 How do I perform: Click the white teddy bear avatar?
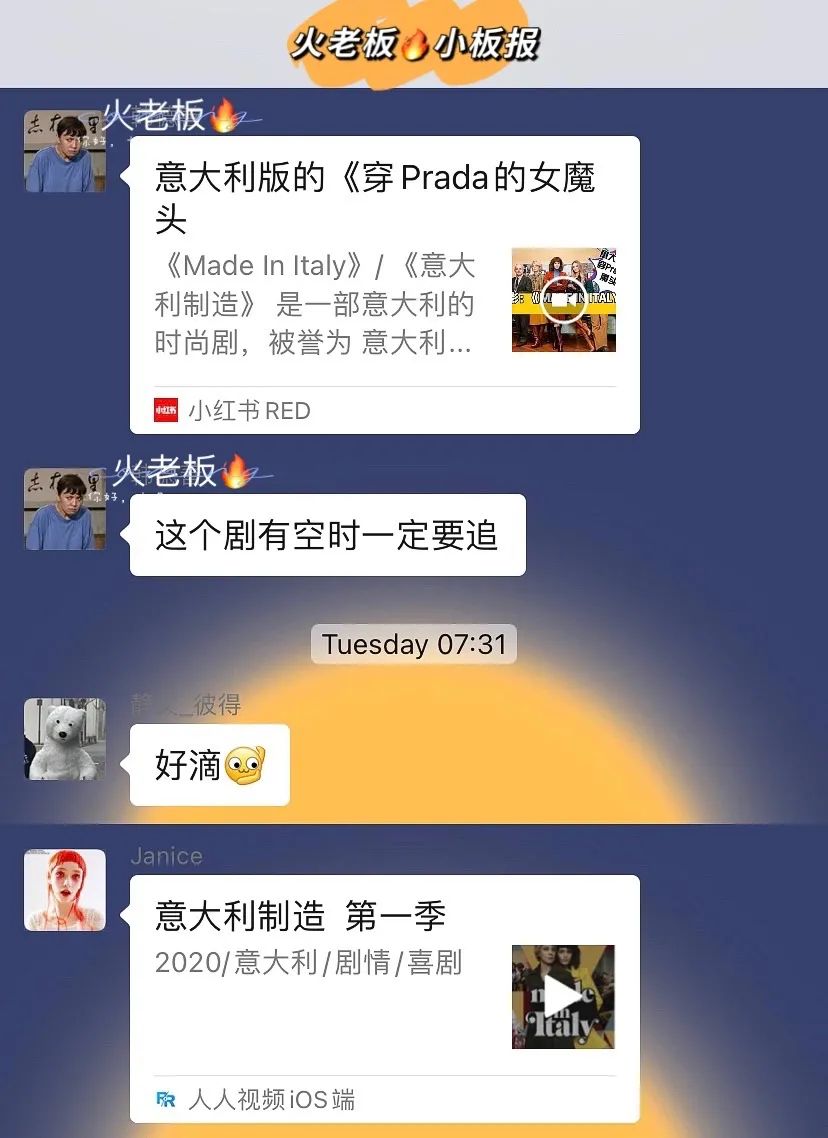(65, 740)
